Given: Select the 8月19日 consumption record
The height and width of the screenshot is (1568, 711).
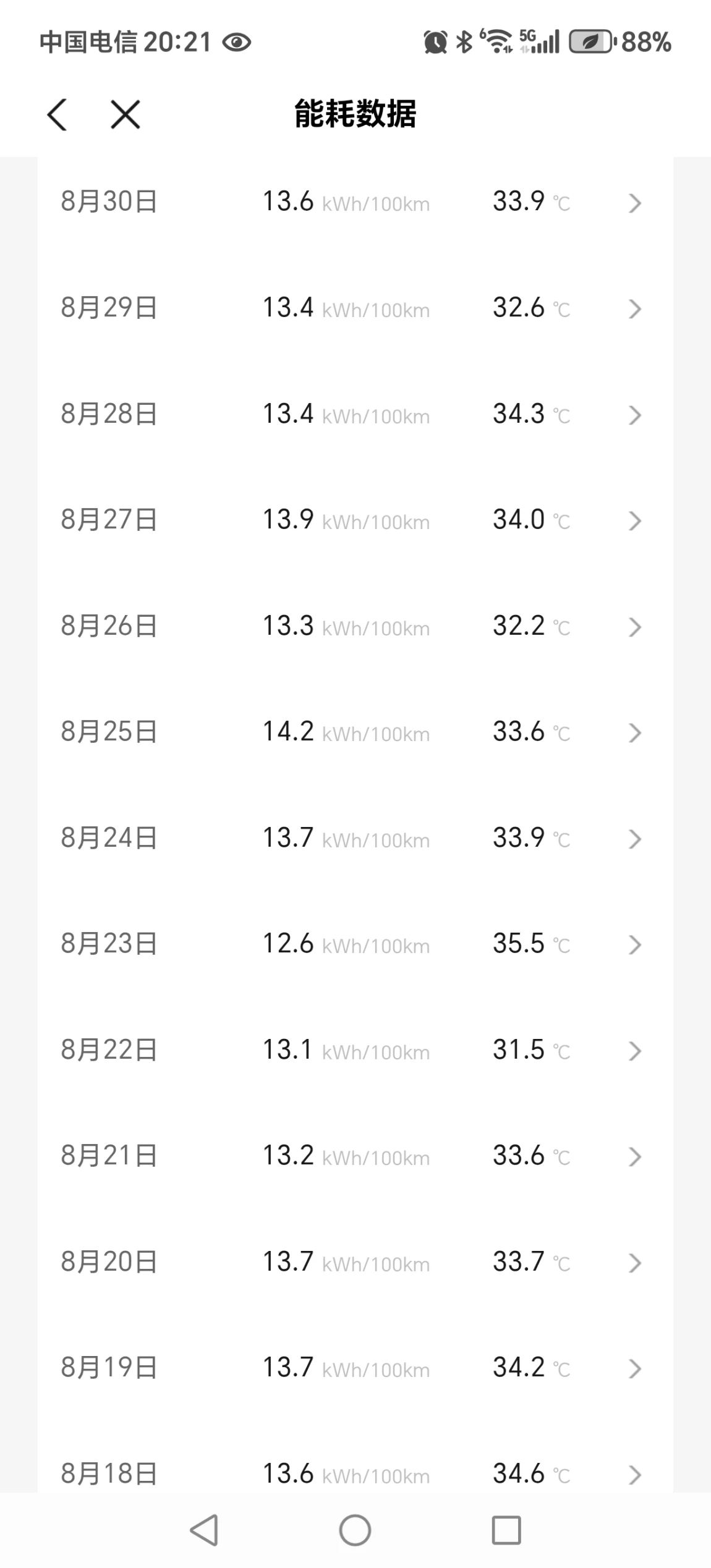Looking at the screenshot, I should pyautogui.click(x=355, y=1368).
